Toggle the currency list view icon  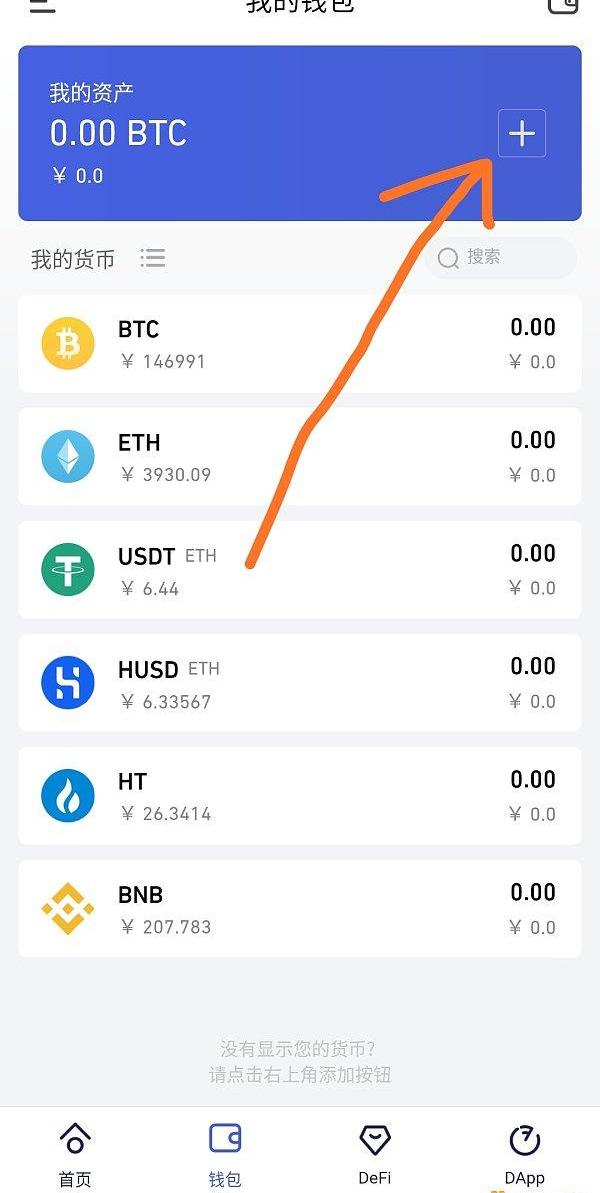point(153,258)
